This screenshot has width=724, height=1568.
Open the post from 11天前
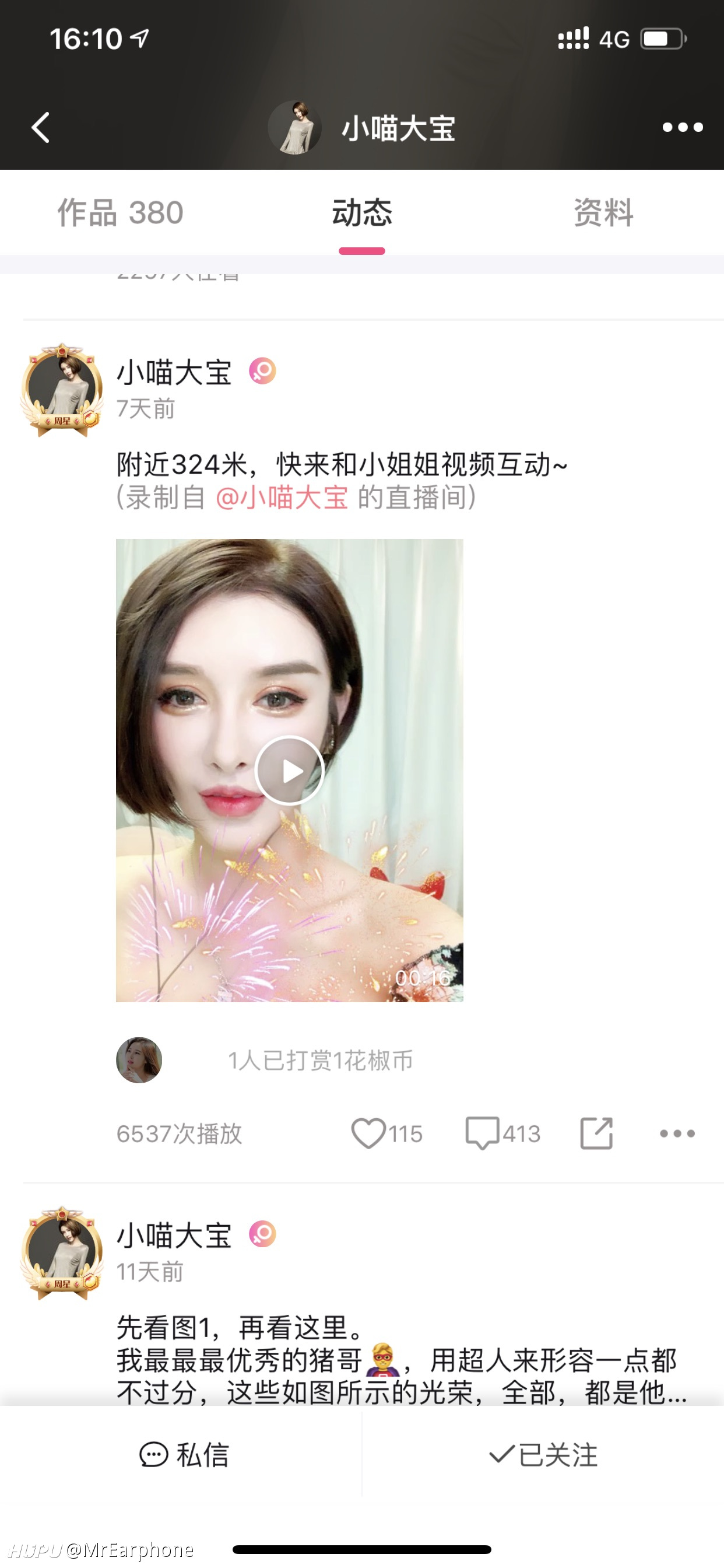tap(402, 1360)
